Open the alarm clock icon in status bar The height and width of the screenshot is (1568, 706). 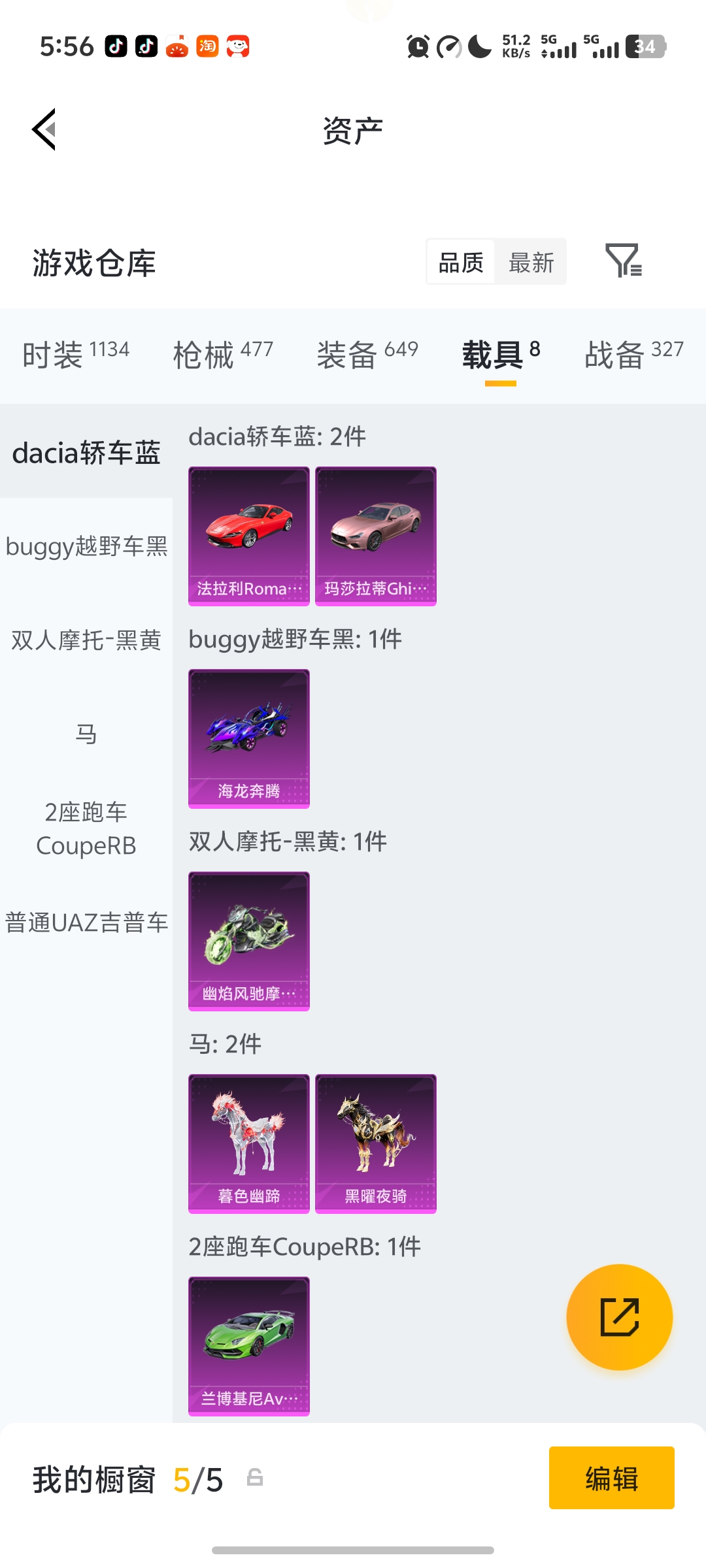pos(416,46)
